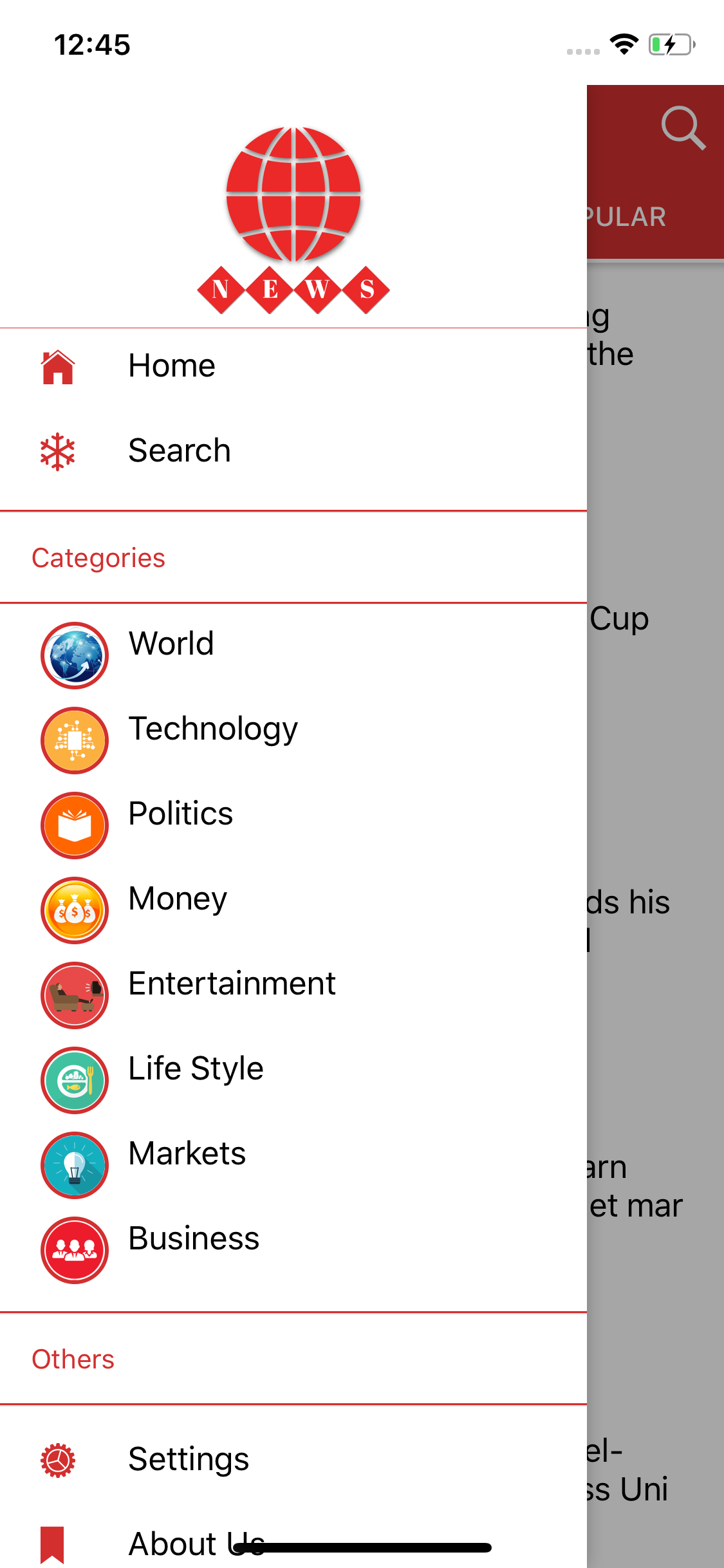
Task: Tap the magnifier search icon
Action: 683,128
